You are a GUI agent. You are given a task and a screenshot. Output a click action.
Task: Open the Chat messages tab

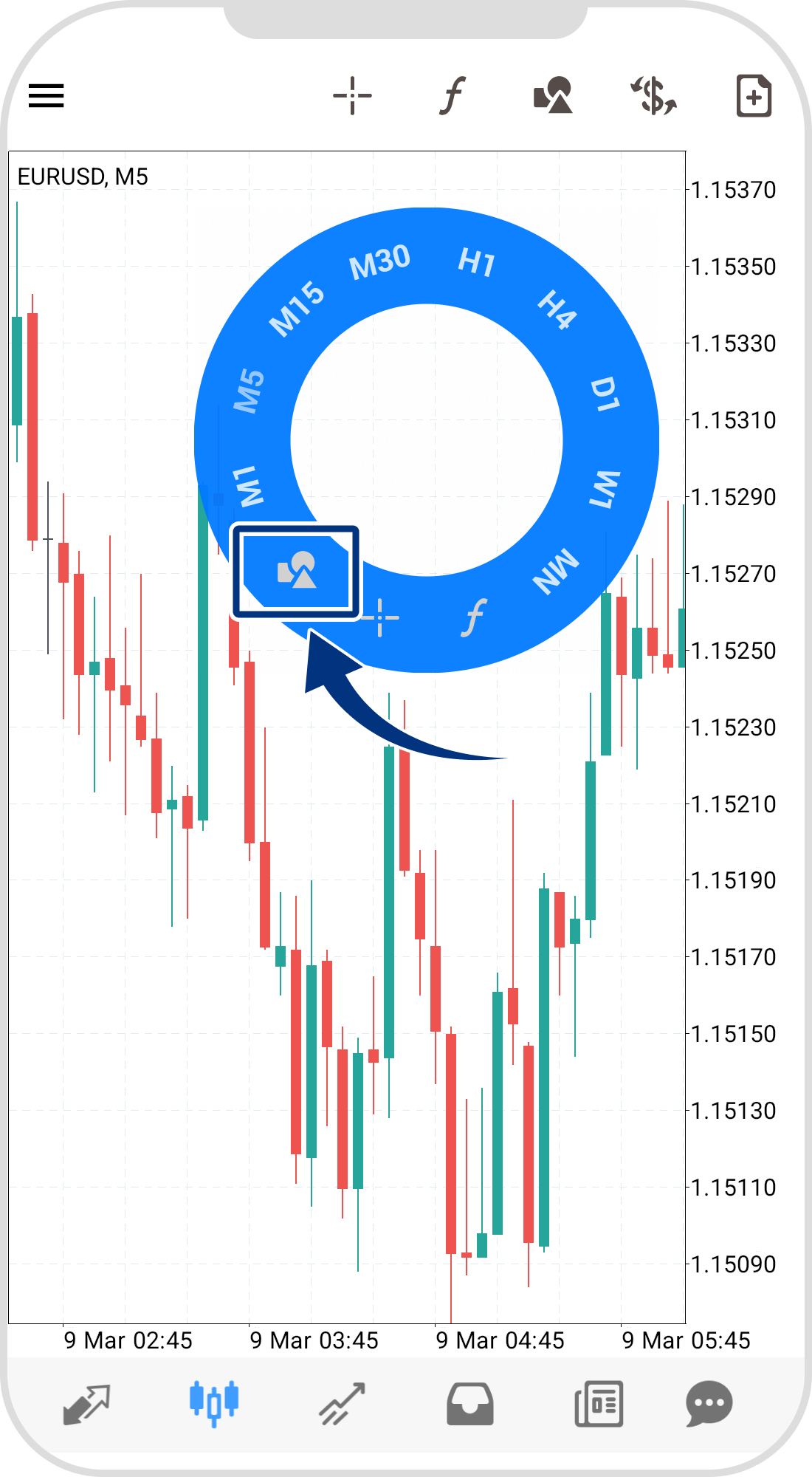709,1403
